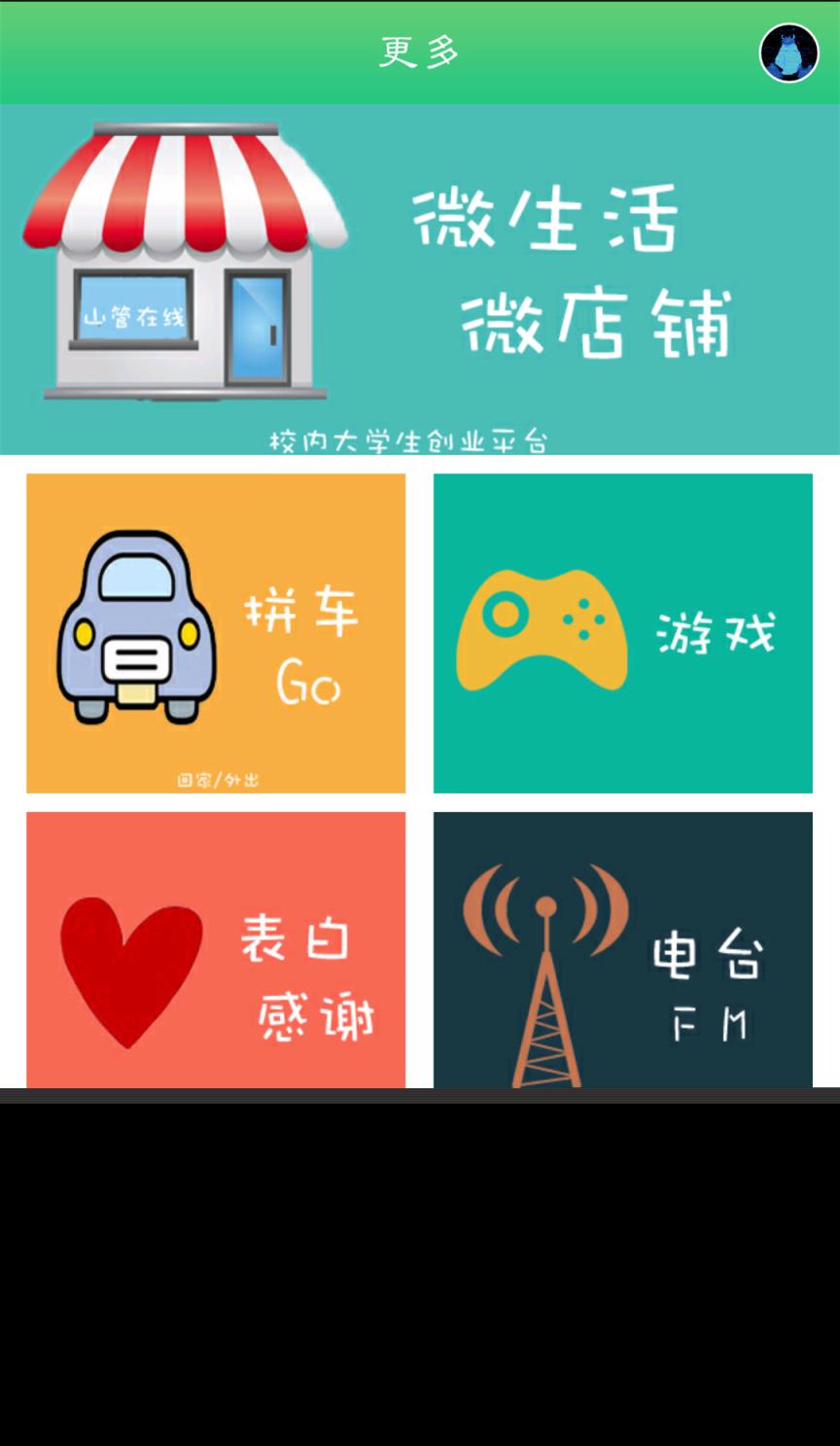Open the 拼车 Go carpool section
Image resolution: width=840 pixels, height=1446 pixels.
(x=216, y=633)
